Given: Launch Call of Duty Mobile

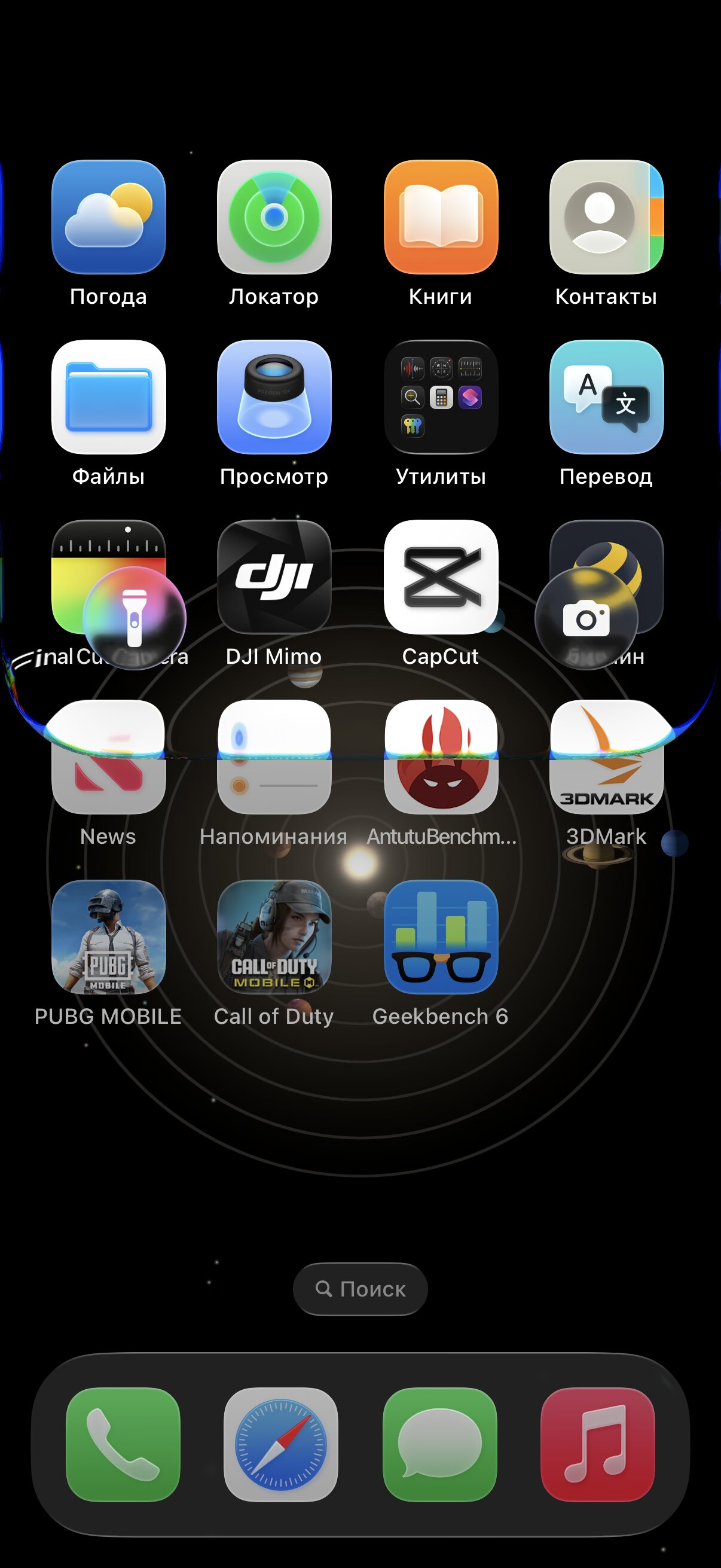Looking at the screenshot, I should click(x=274, y=936).
